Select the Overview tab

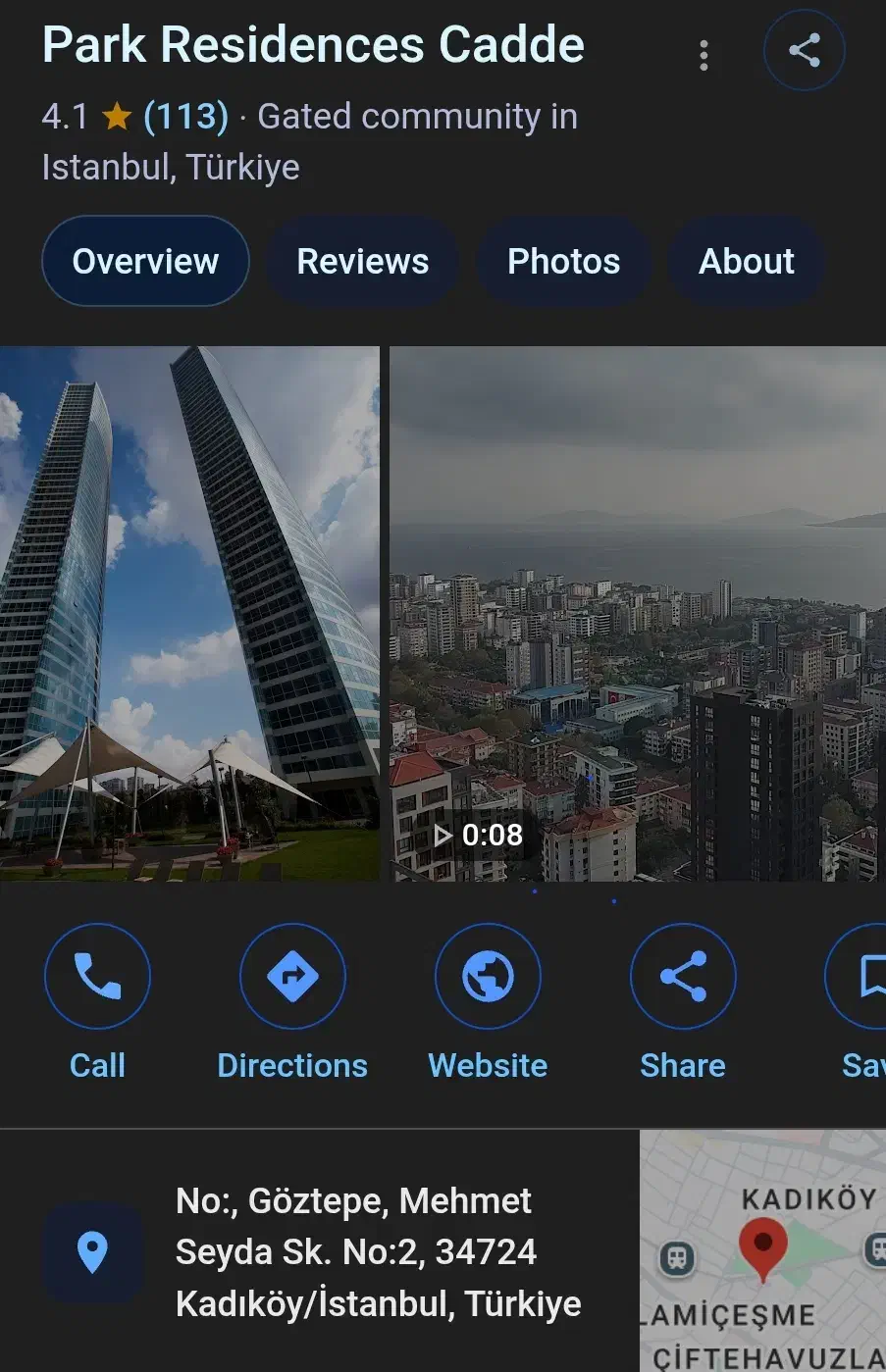pyautogui.click(x=145, y=262)
